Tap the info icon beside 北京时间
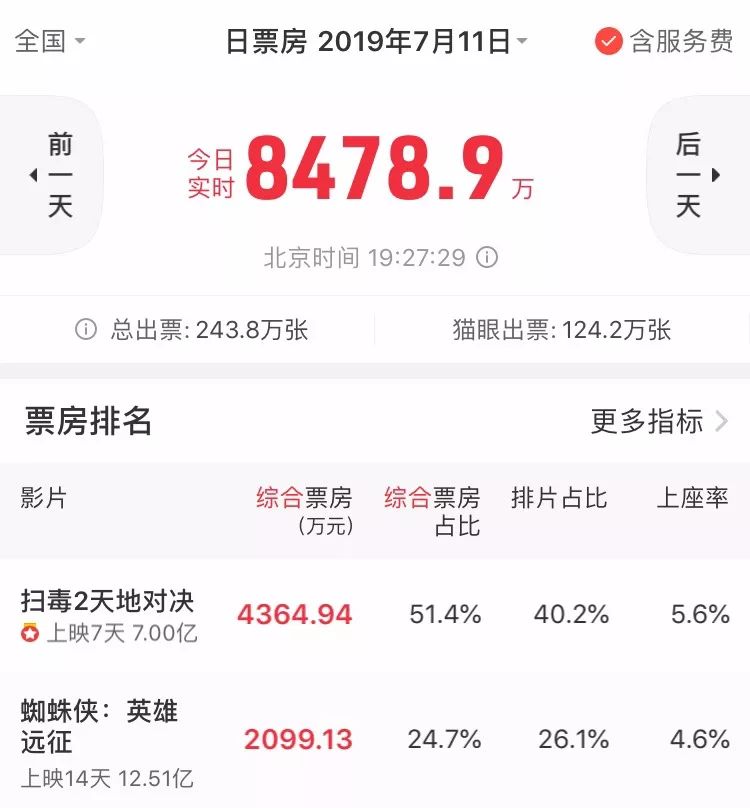 487,257
